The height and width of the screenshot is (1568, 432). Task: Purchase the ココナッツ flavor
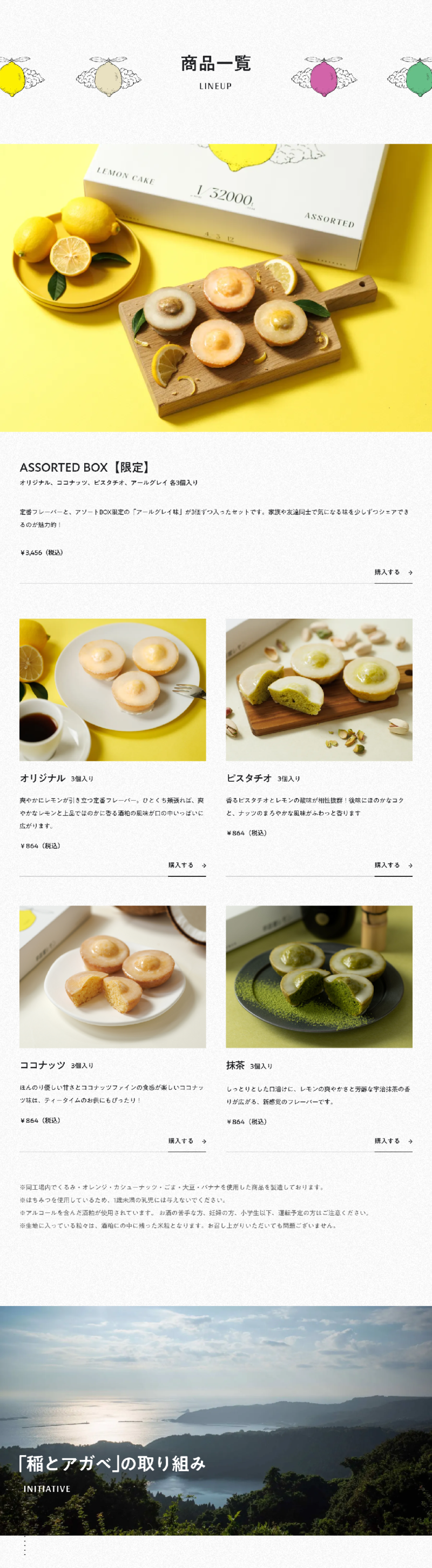[x=187, y=1141]
